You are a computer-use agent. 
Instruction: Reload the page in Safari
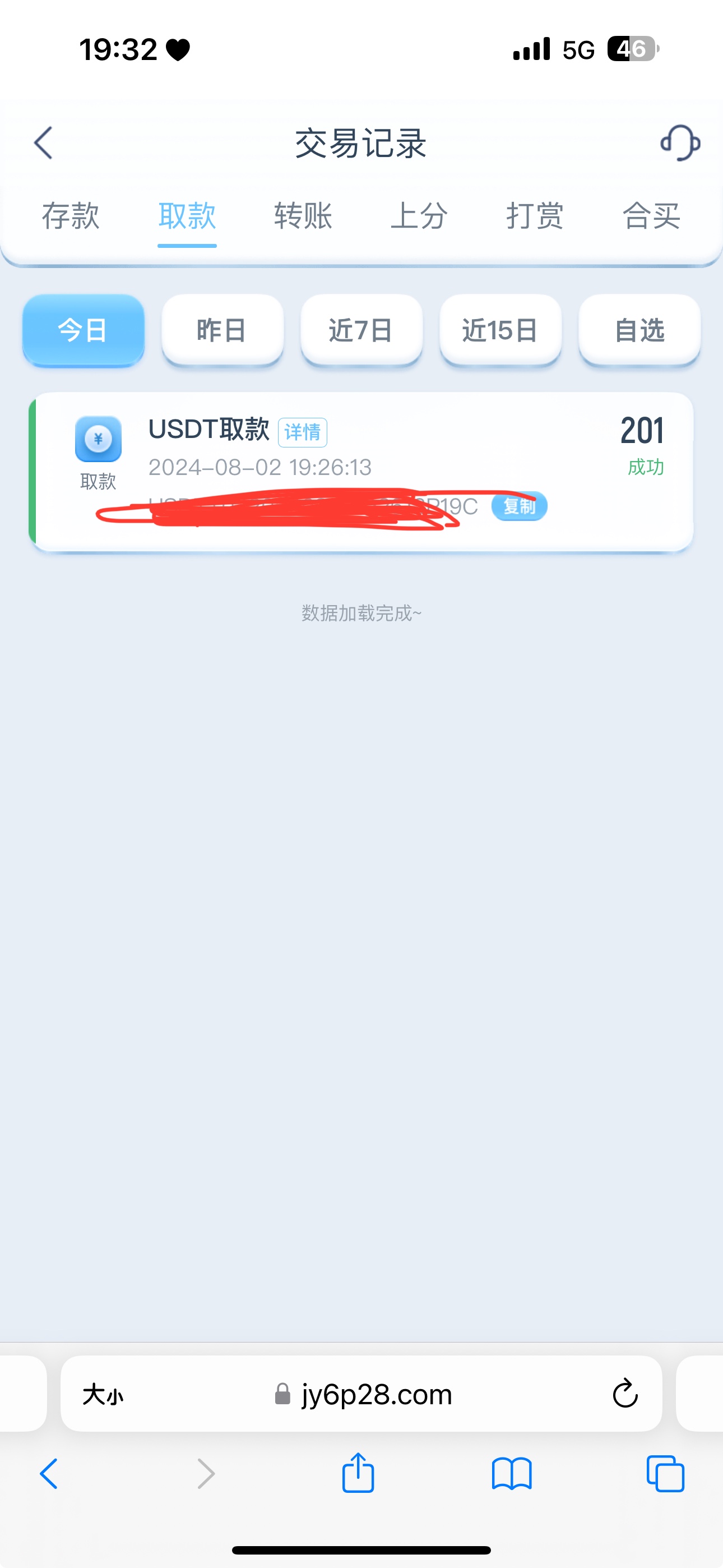click(624, 1394)
